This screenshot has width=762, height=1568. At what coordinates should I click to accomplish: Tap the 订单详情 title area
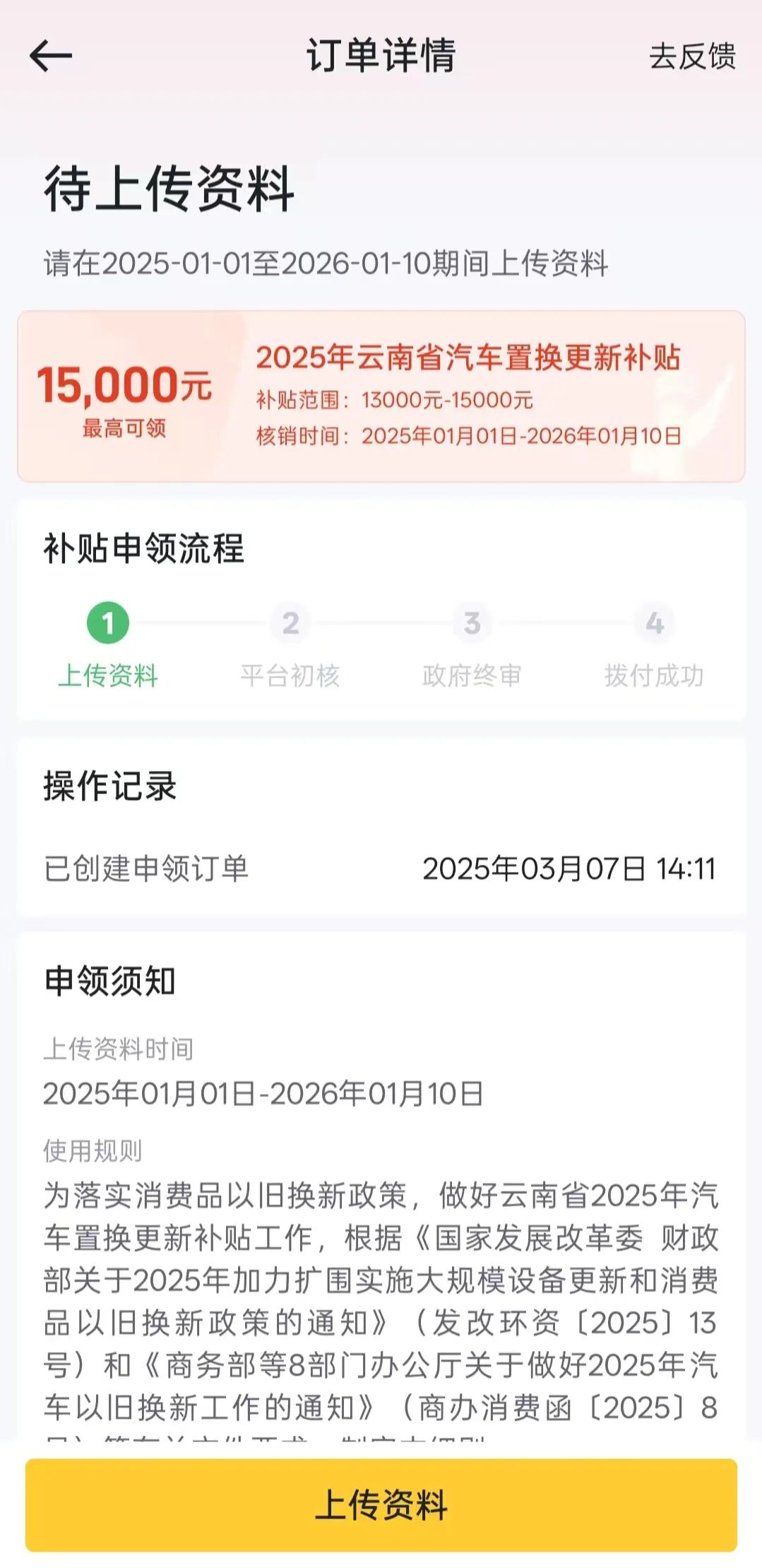(x=381, y=55)
